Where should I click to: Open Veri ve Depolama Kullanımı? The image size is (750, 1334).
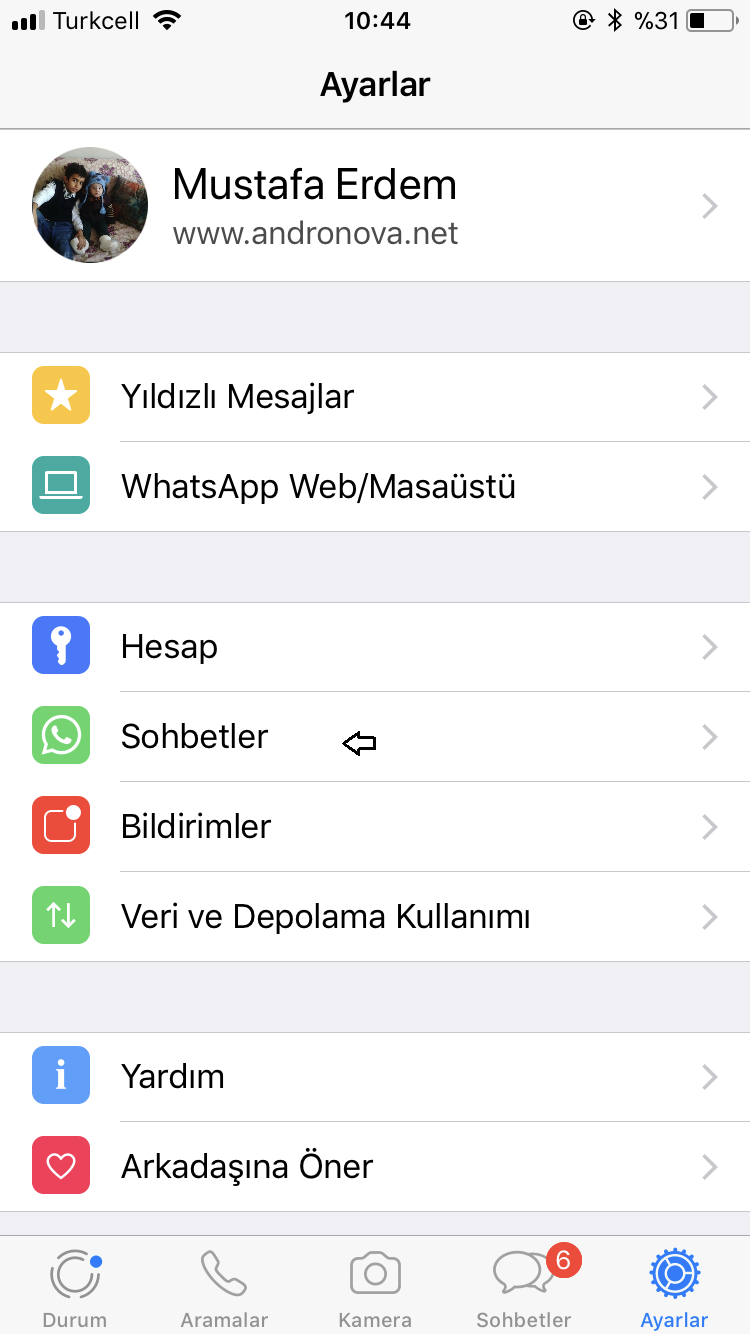click(375, 917)
